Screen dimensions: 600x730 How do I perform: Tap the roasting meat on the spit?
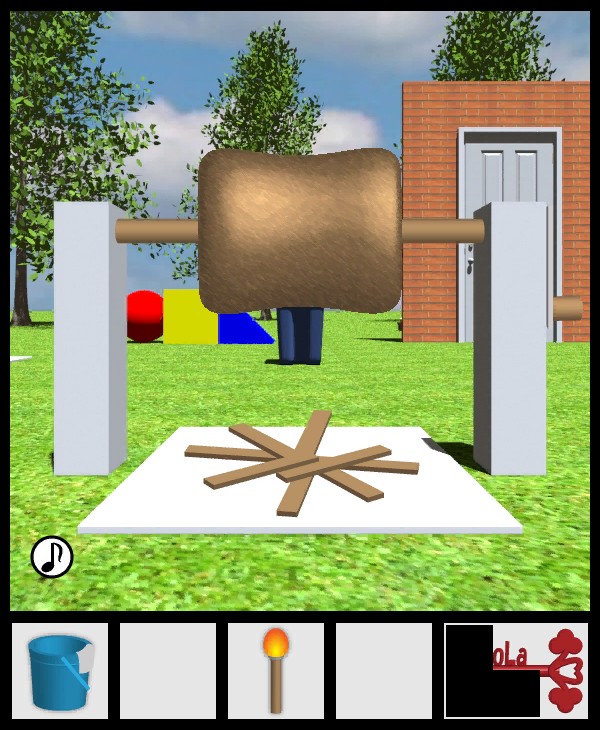(x=299, y=230)
